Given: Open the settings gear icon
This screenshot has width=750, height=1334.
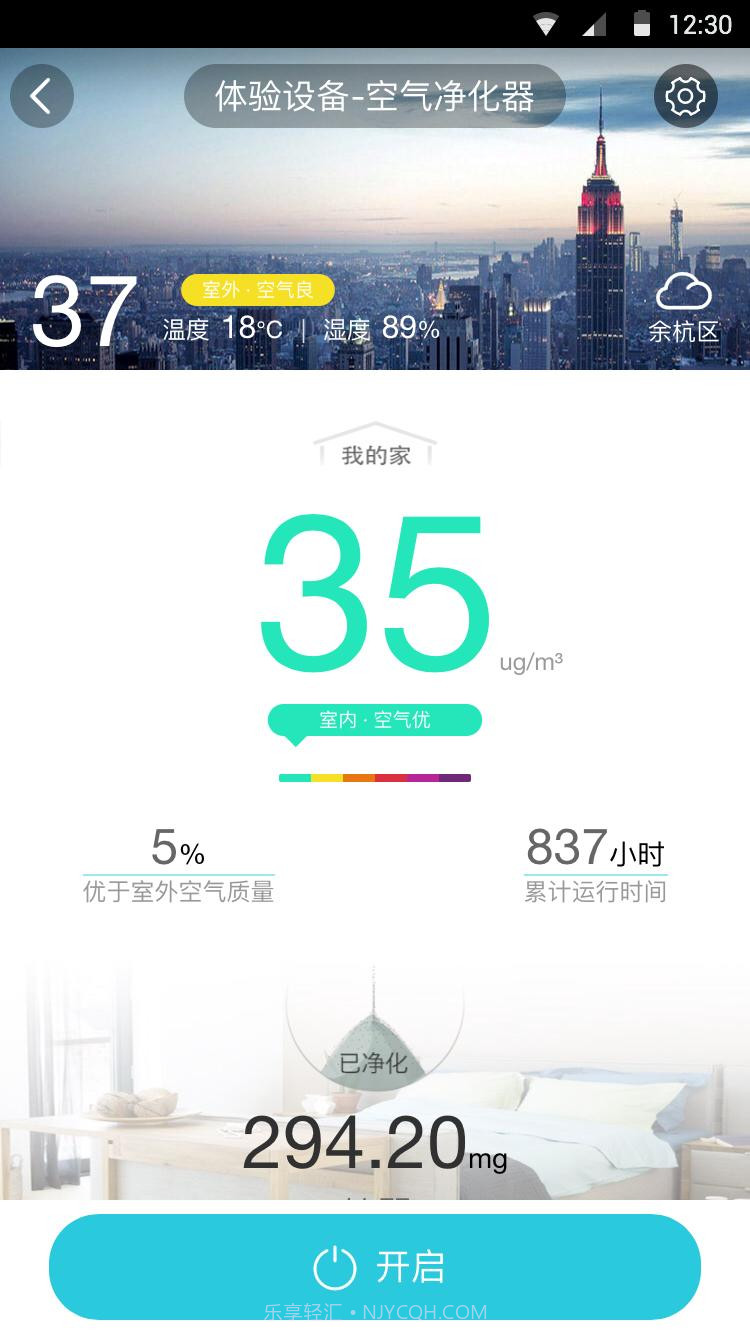Looking at the screenshot, I should [685, 96].
